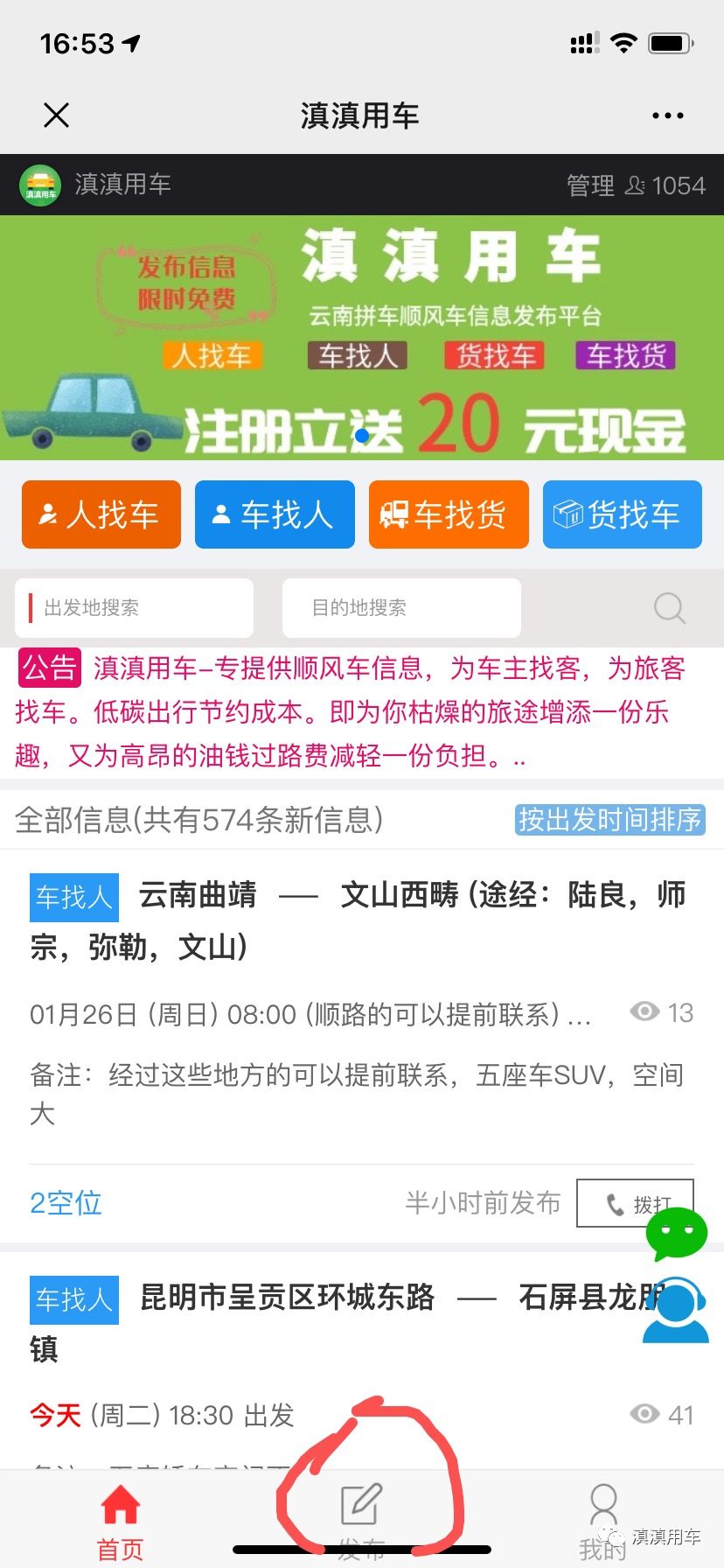Screen dimensions: 724x1568
Task: Open the 云南曲靖 to 文山西畴 listing
Action: click(359, 920)
